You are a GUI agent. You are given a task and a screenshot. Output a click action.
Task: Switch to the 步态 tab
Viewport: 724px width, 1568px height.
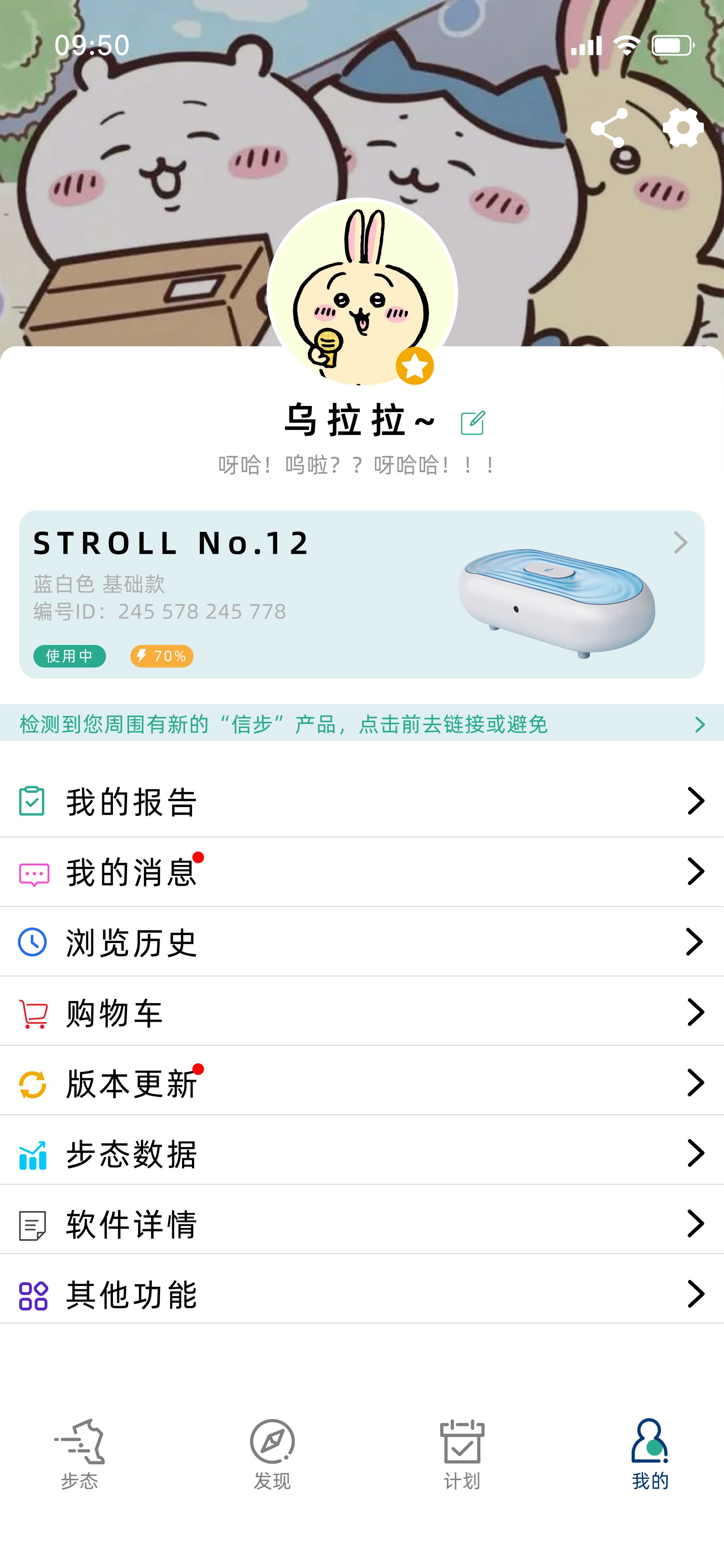coord(80,1455)
